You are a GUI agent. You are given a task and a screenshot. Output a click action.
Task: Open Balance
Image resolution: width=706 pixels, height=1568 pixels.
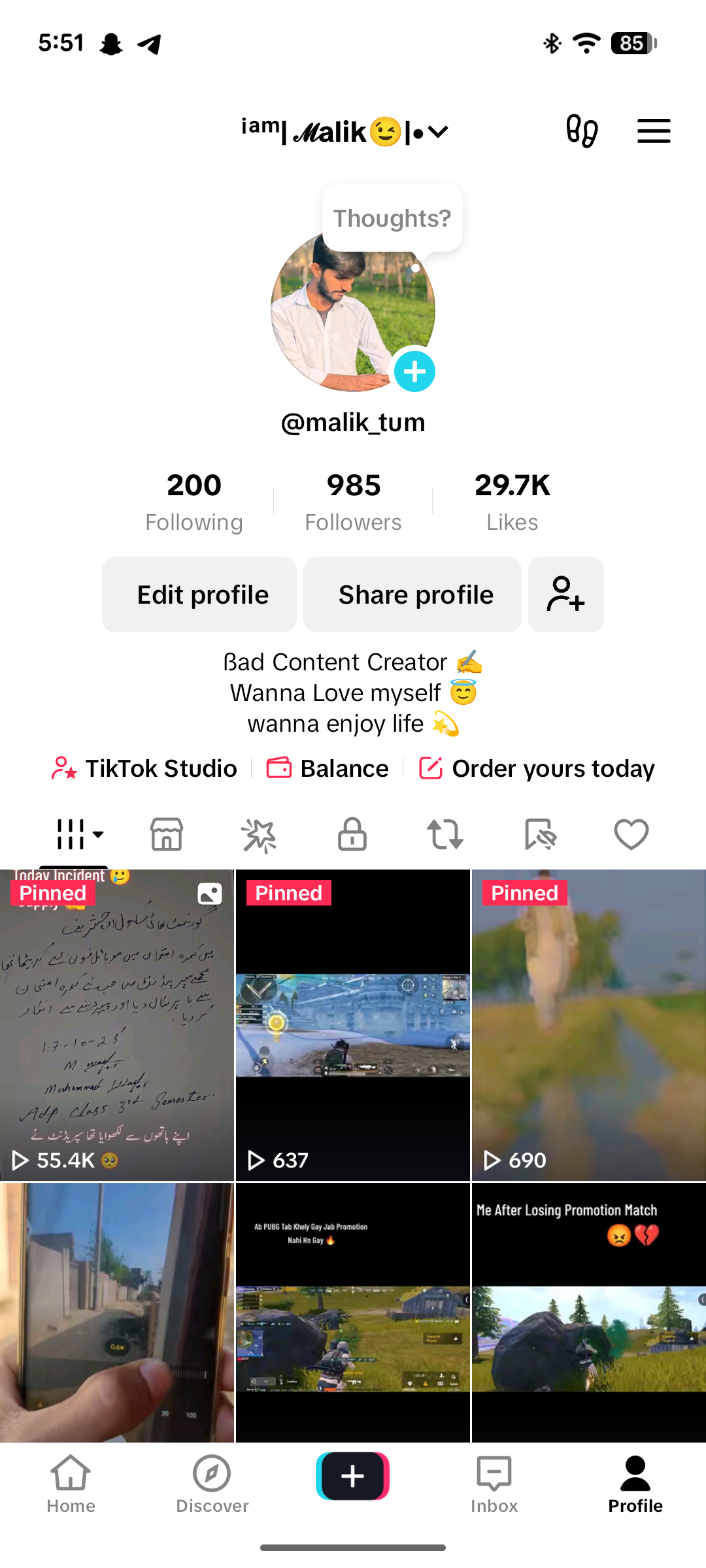(328, 768)
